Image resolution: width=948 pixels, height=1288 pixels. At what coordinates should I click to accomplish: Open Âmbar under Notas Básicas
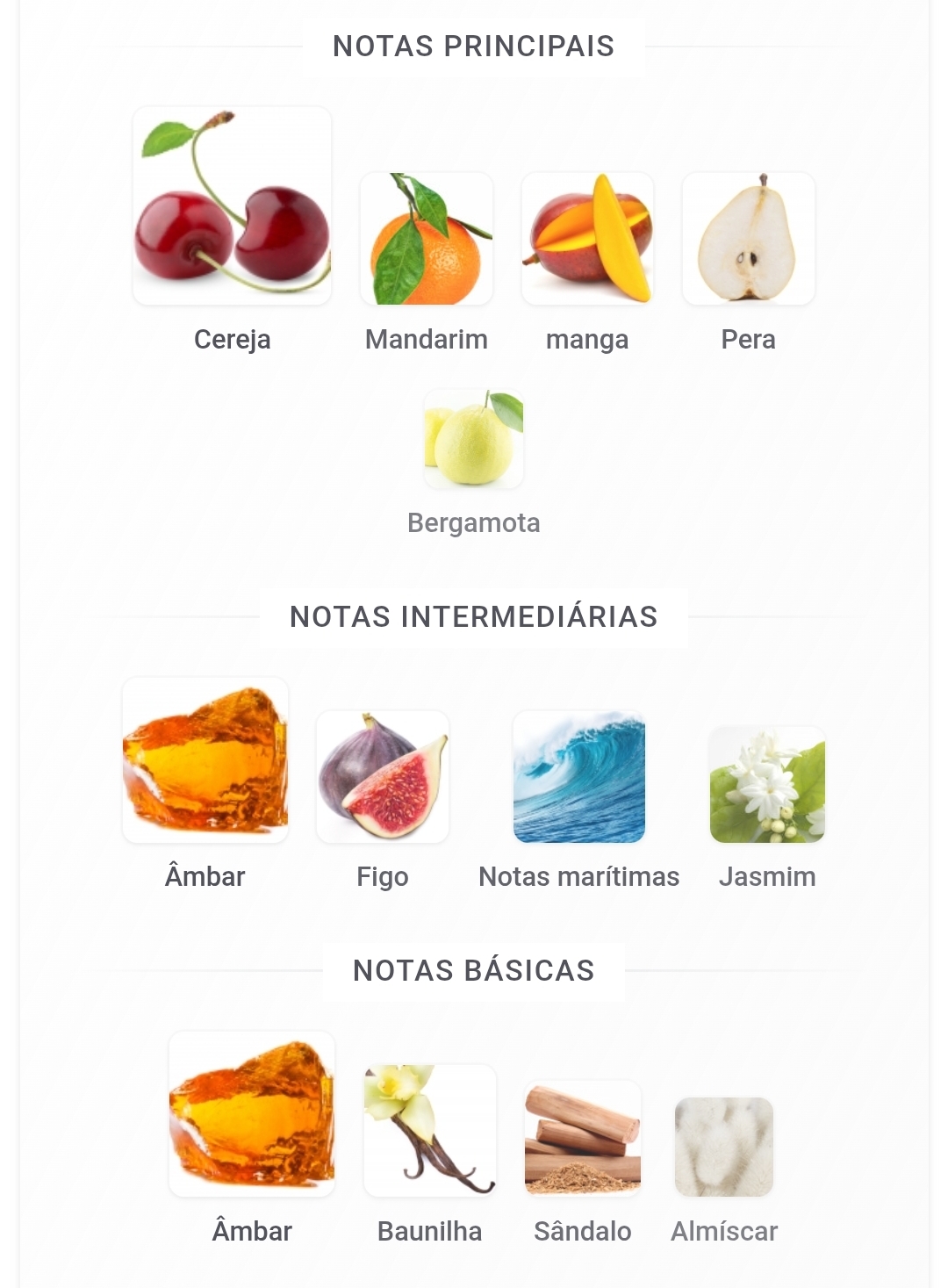click(x=252, y=1114)
